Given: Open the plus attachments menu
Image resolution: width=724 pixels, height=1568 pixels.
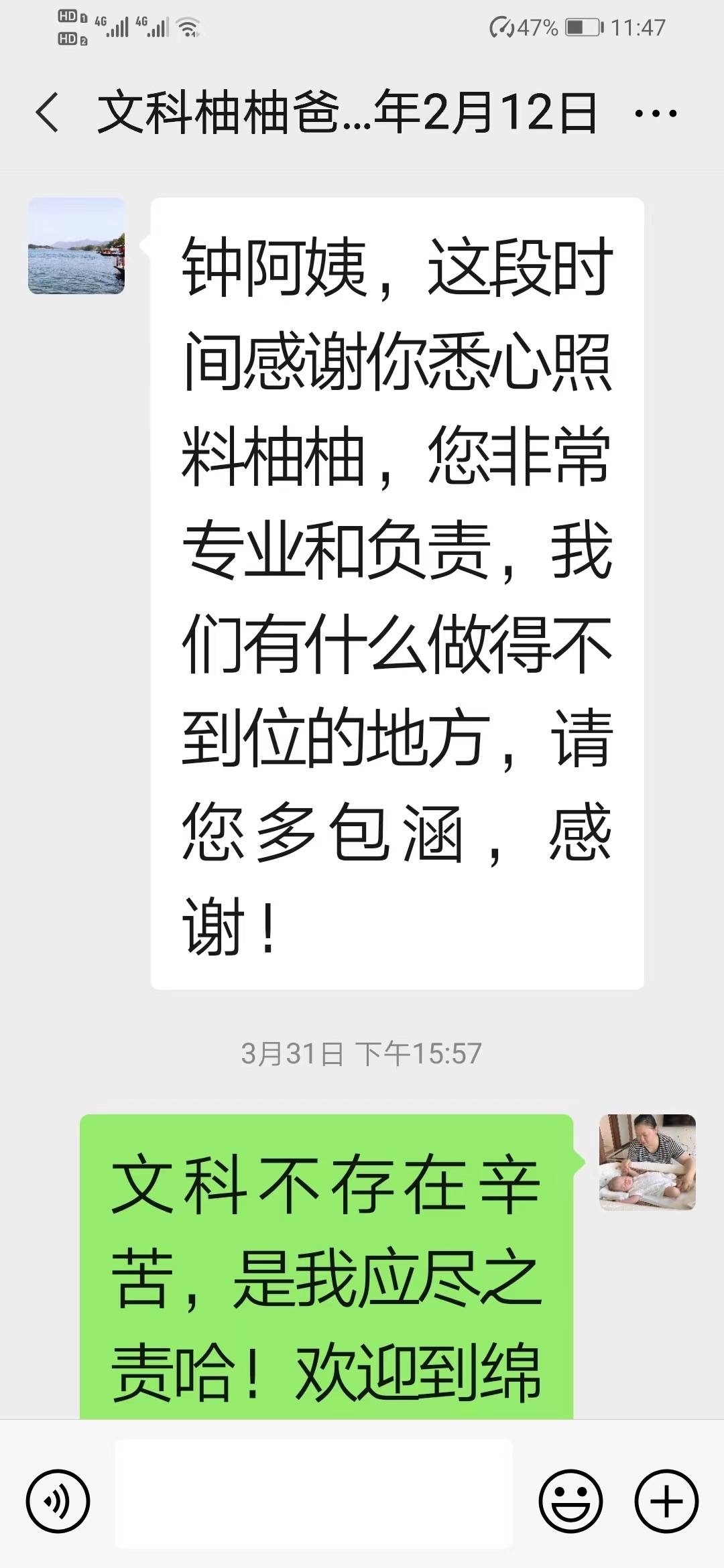Looking at the screenshot, I should tap(666, 1501).
